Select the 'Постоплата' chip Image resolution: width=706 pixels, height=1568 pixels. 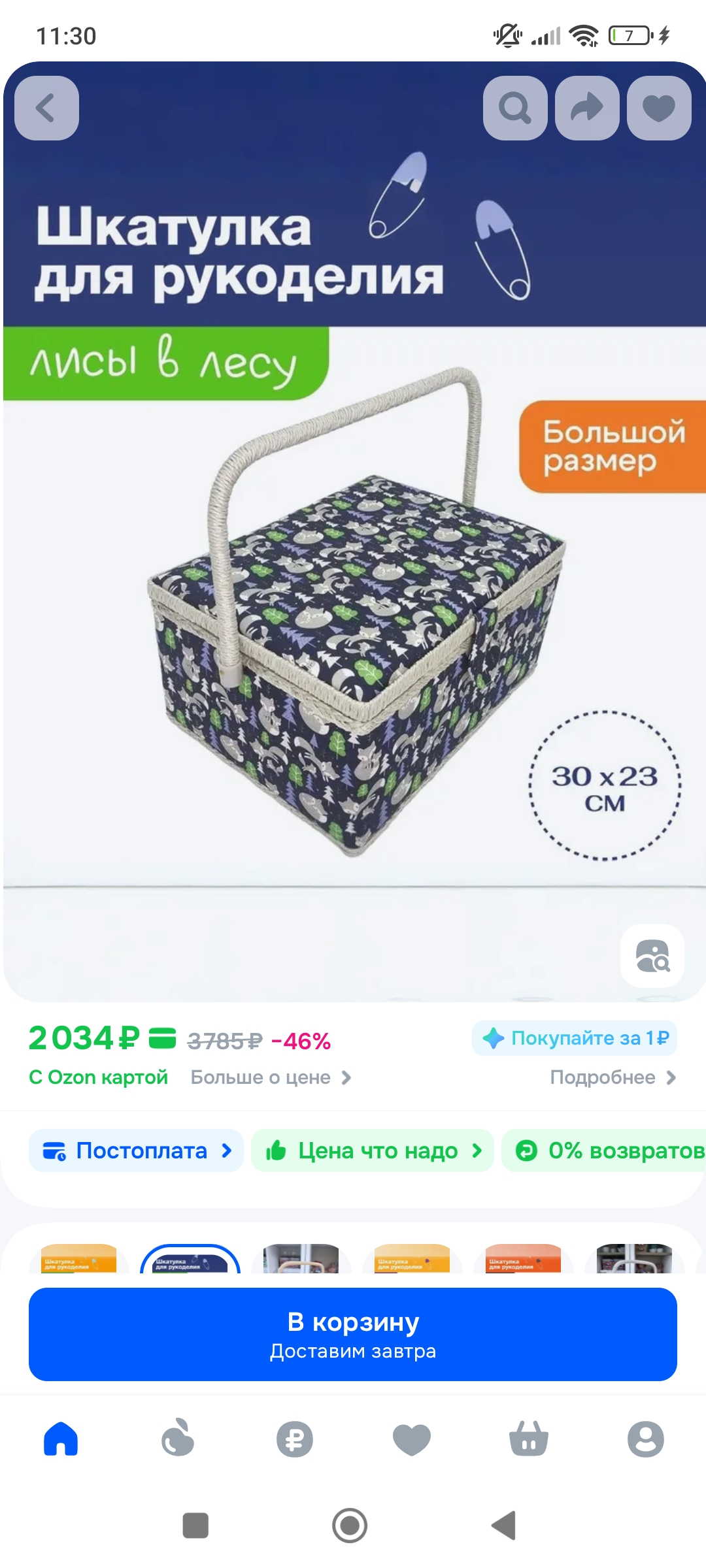click(136, 1151)
